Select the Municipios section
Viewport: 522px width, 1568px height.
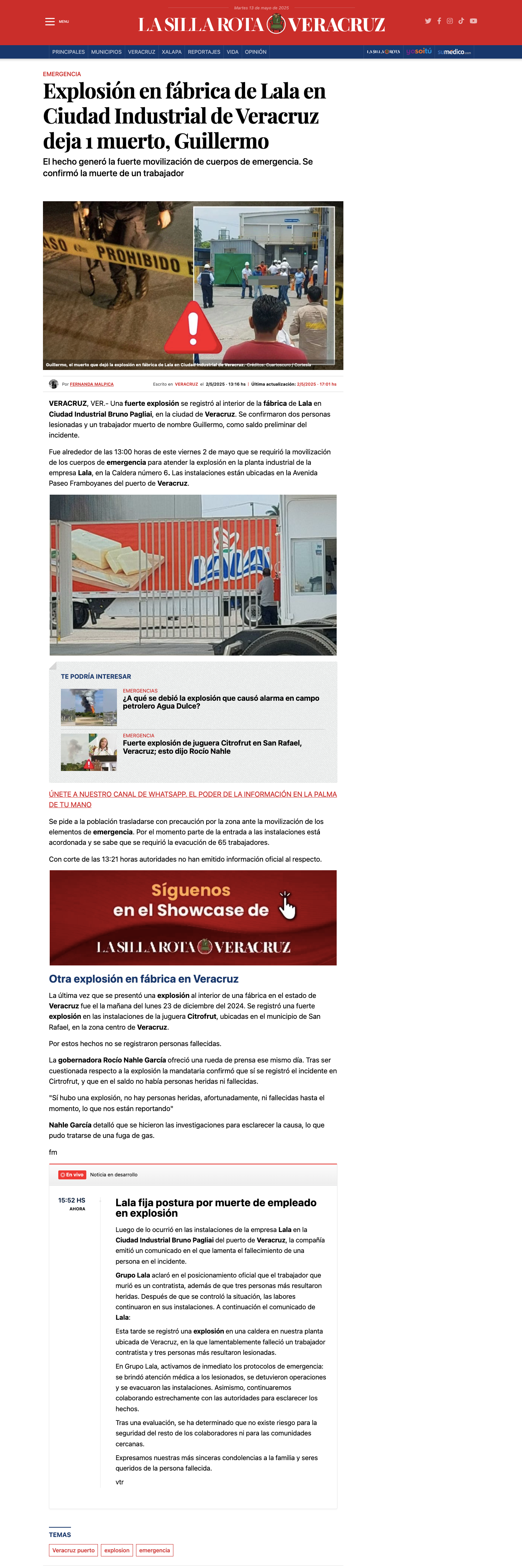point(106,52)
